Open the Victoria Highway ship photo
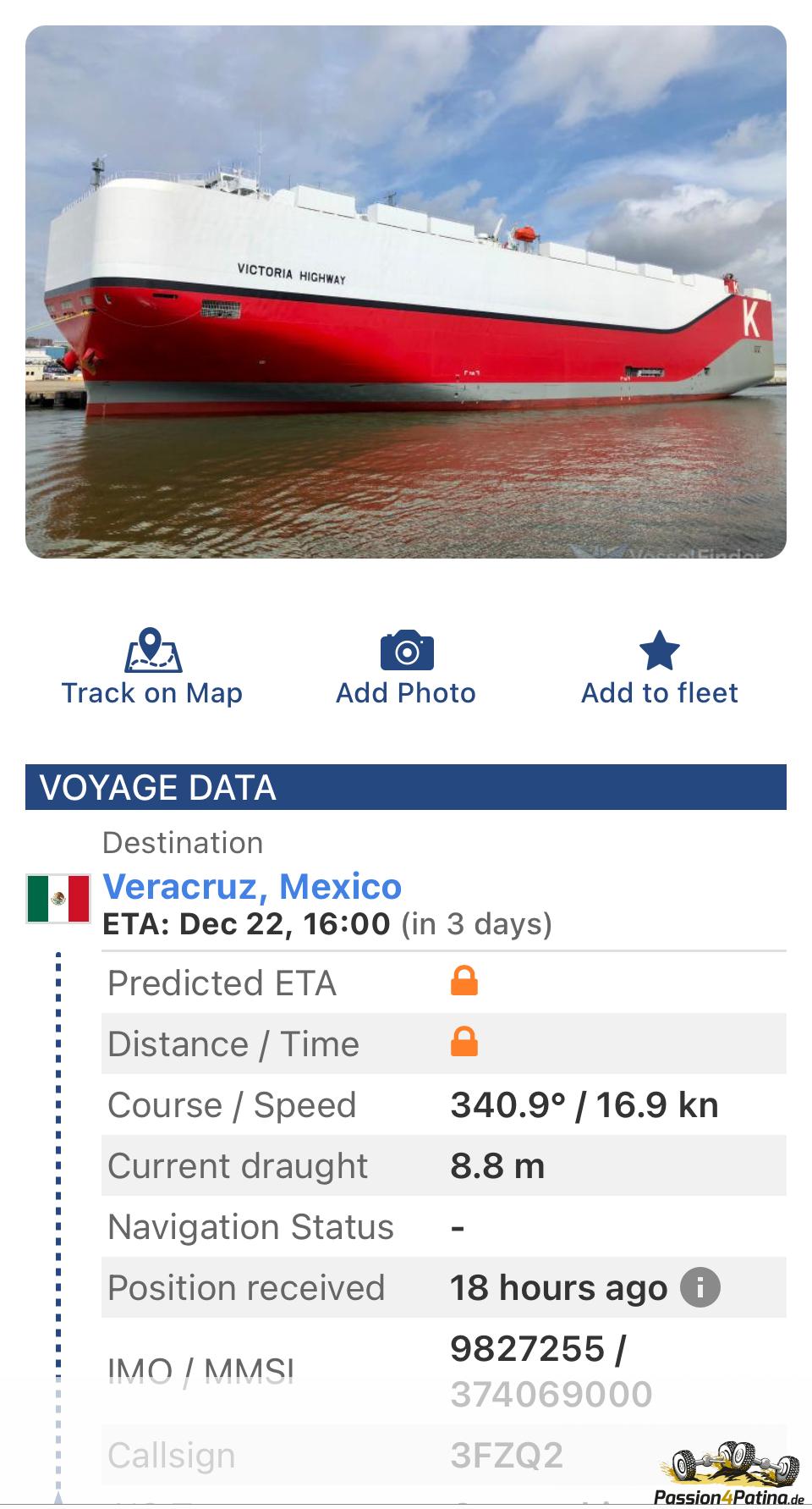This screenshot has height=1509, width=812. tap(406, 292)
